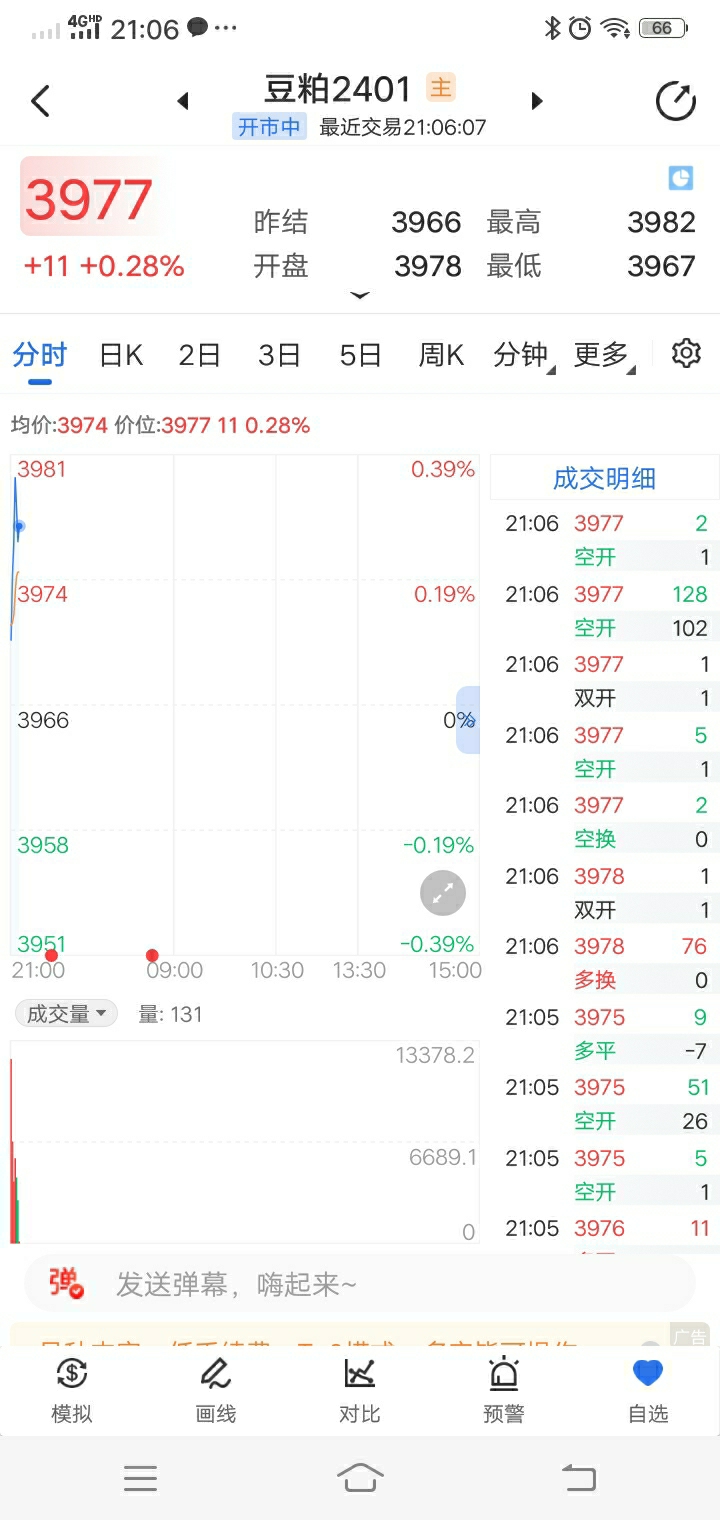This screenshot has width=720, height=1520.
Task: Open the pie chart icon
Action: coord(681,178)
